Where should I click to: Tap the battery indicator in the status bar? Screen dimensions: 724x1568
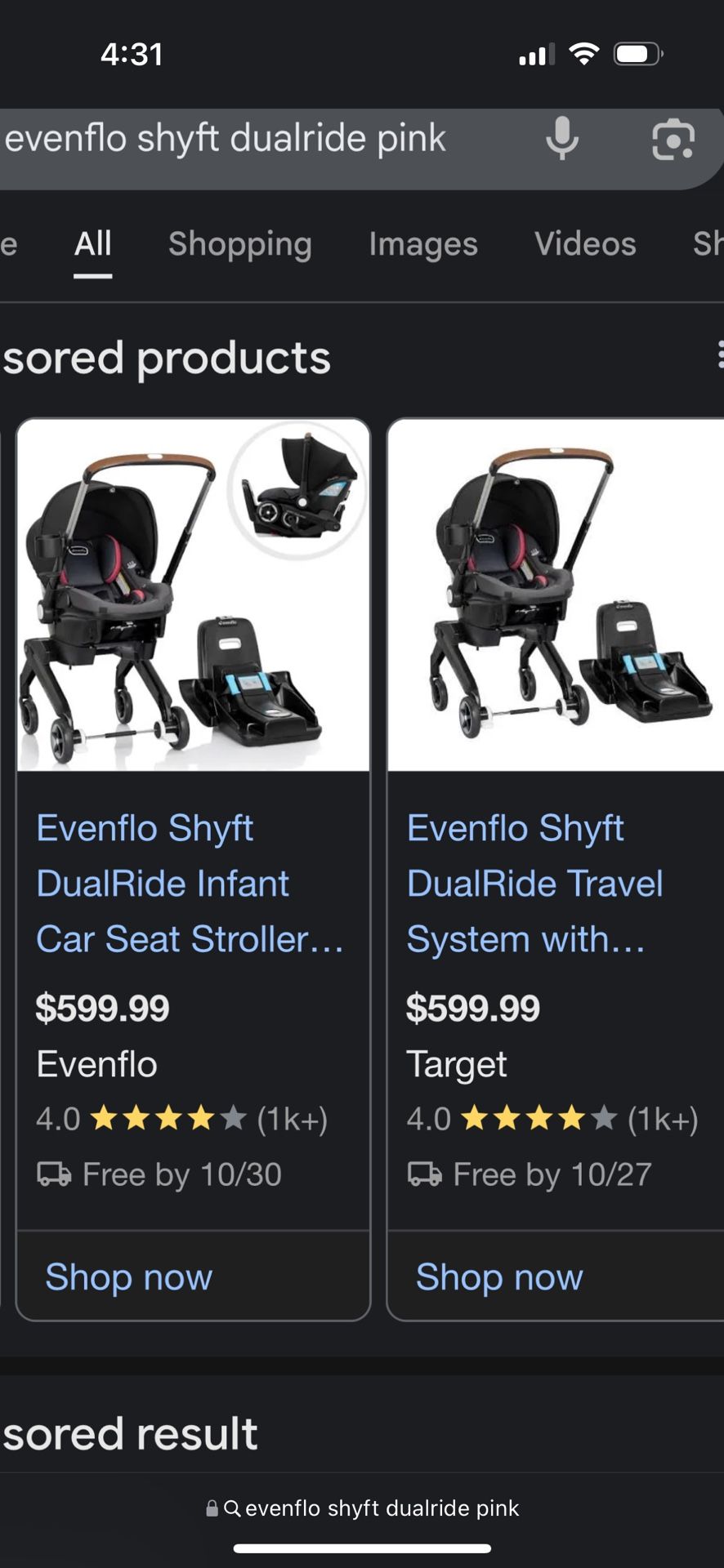pos(639,54)
